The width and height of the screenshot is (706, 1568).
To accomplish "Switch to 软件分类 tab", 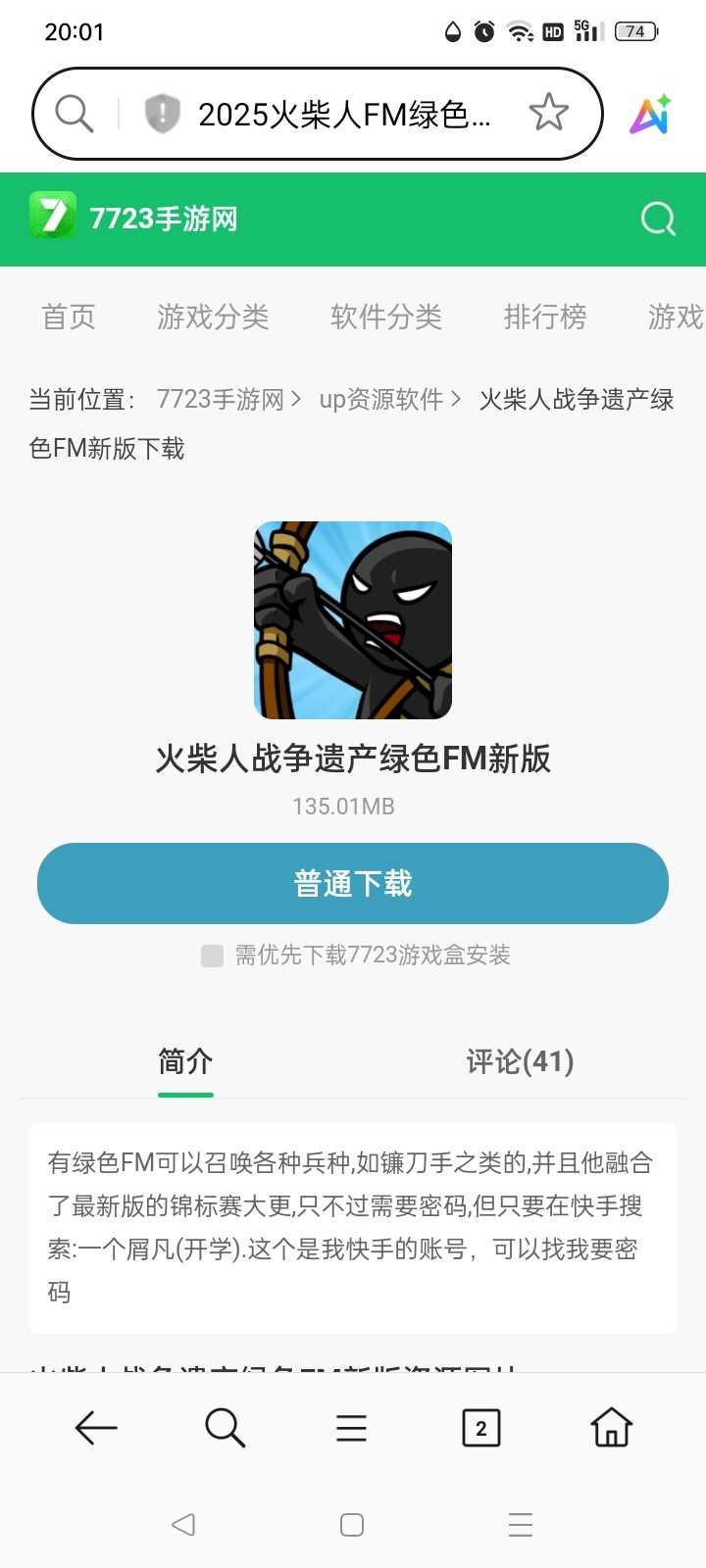I will (x=386, y=317).
